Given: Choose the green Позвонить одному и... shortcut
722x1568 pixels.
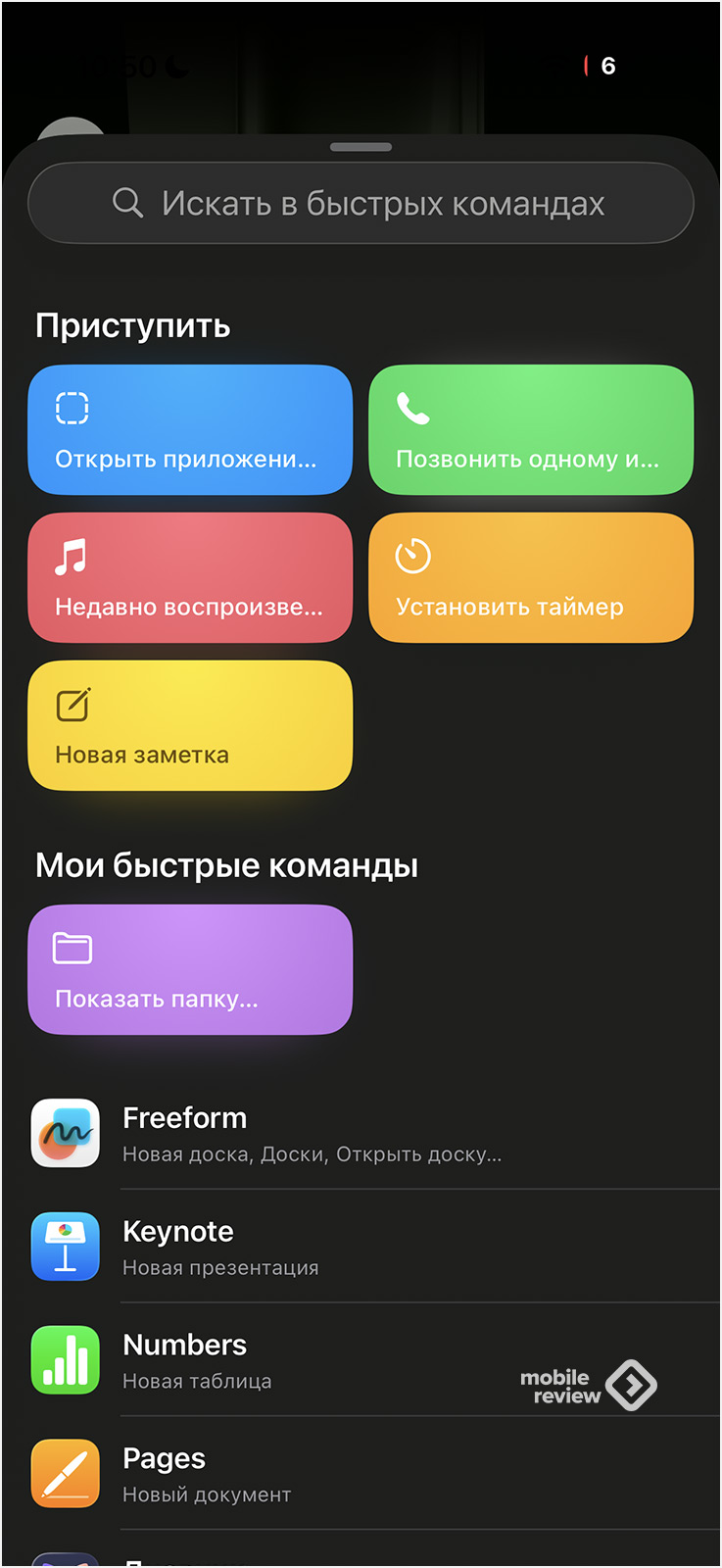Looking at the screenshot, I should pyautogui.click(x=531, y=430).
